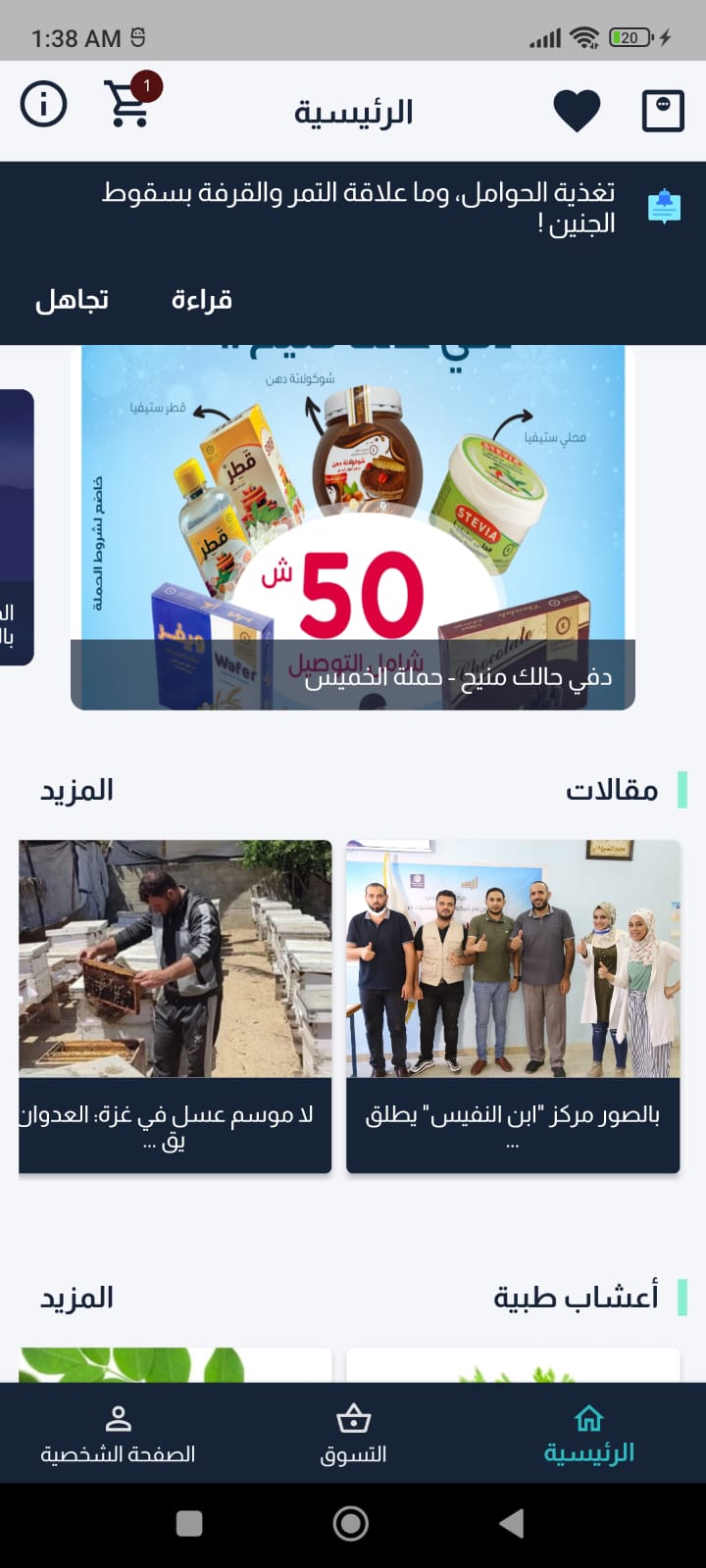This screenshot has width=706, height=1568.
Task: Open the app info screen
Action: pos(42,103)
